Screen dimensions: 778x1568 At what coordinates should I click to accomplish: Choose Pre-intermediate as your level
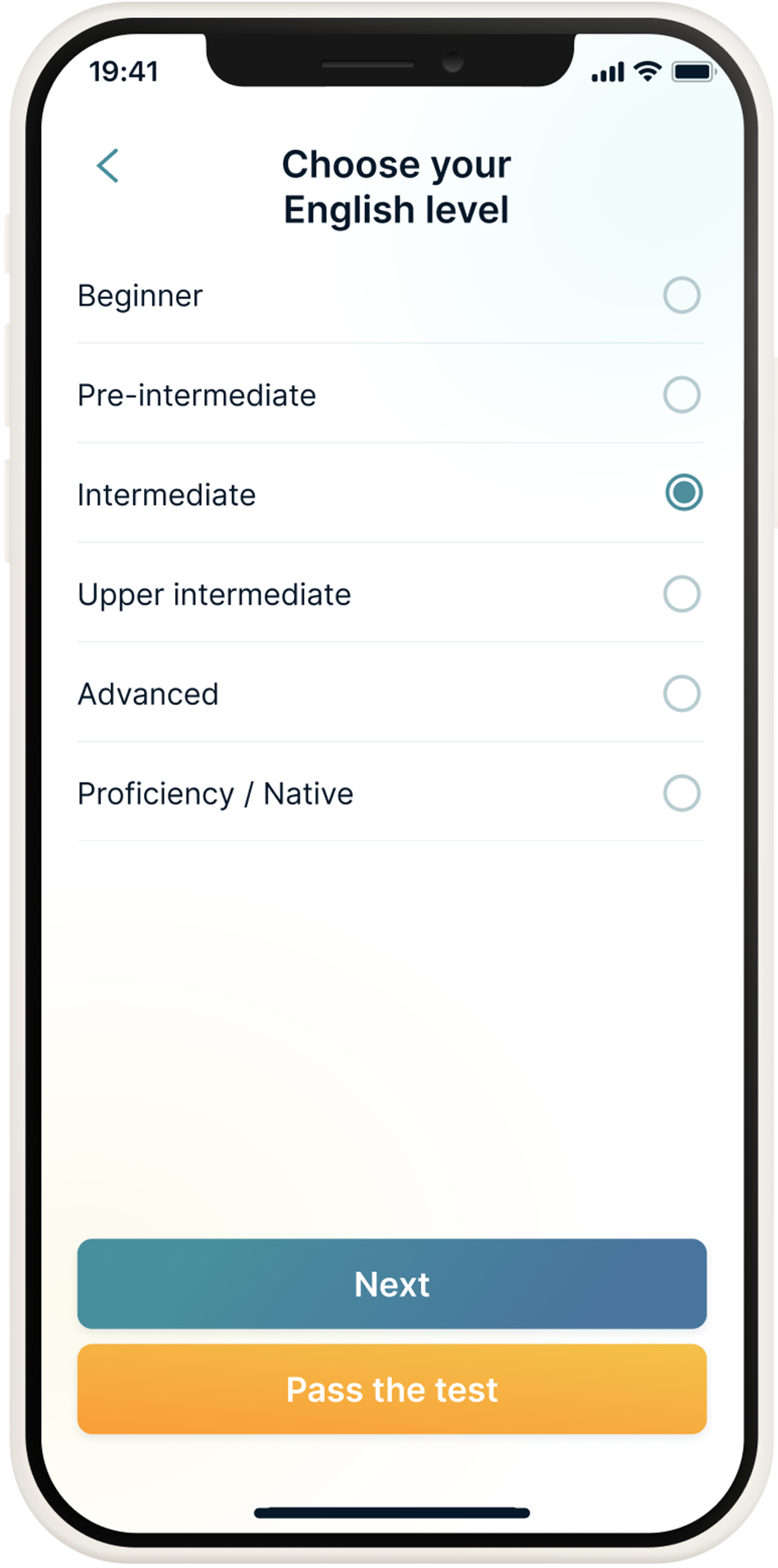[x=391, y=395]
